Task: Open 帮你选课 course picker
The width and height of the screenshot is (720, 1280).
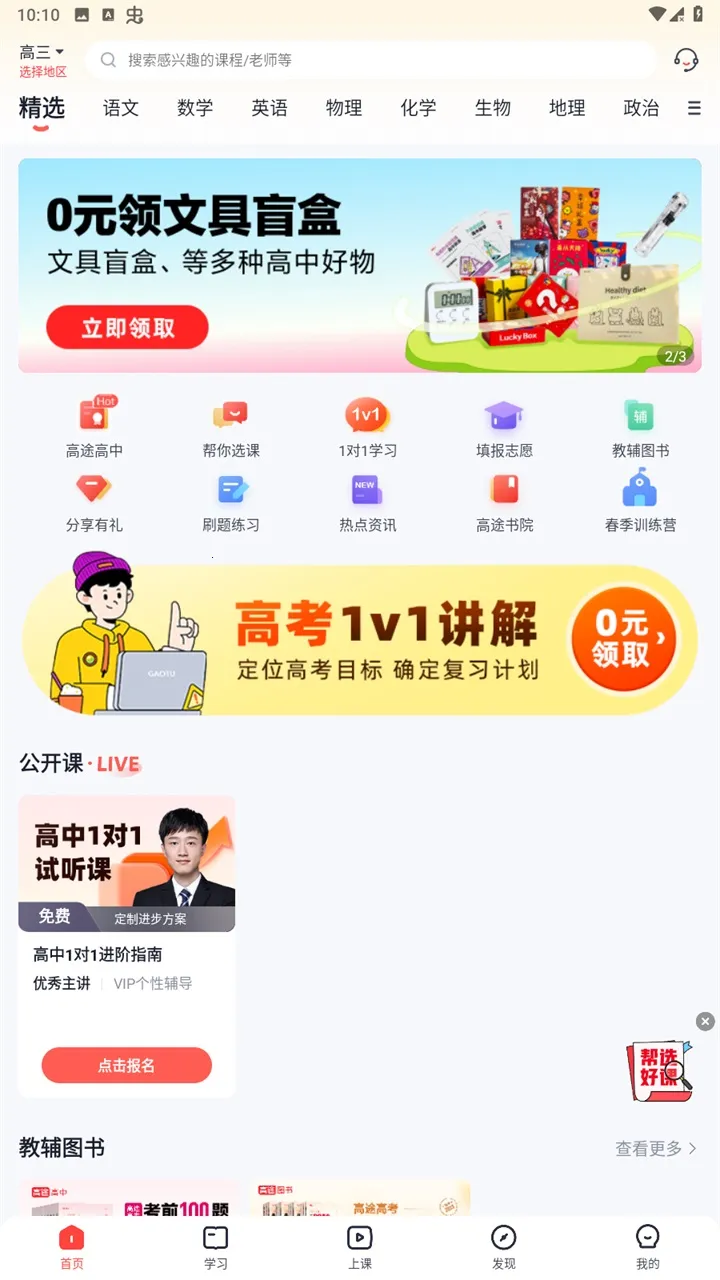Action: (x=231, y=428)
